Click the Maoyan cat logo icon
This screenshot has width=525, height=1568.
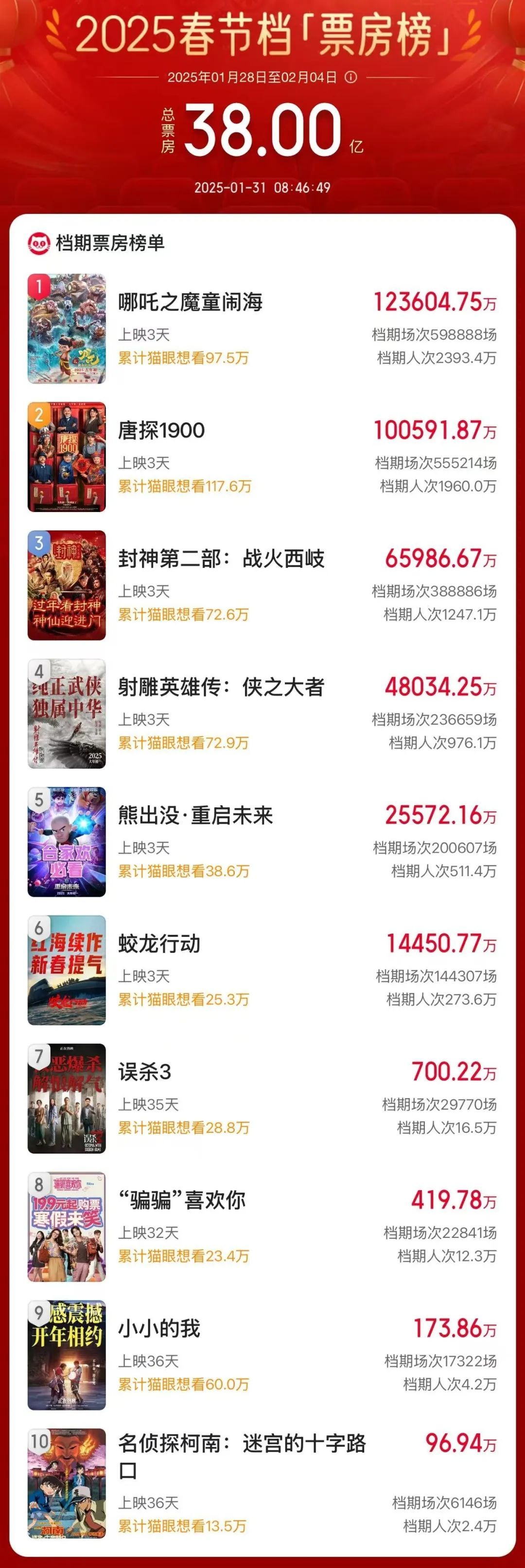[38, 241]
